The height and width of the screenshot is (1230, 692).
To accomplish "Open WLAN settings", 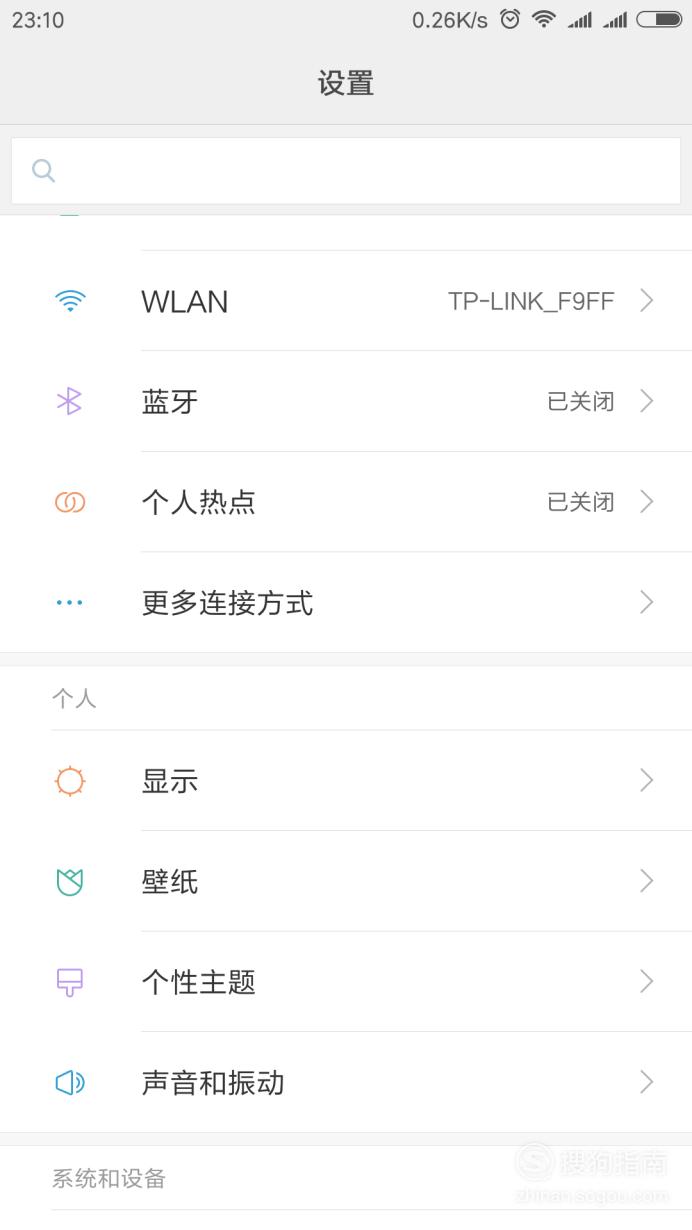I will click(x=346, y=301).
